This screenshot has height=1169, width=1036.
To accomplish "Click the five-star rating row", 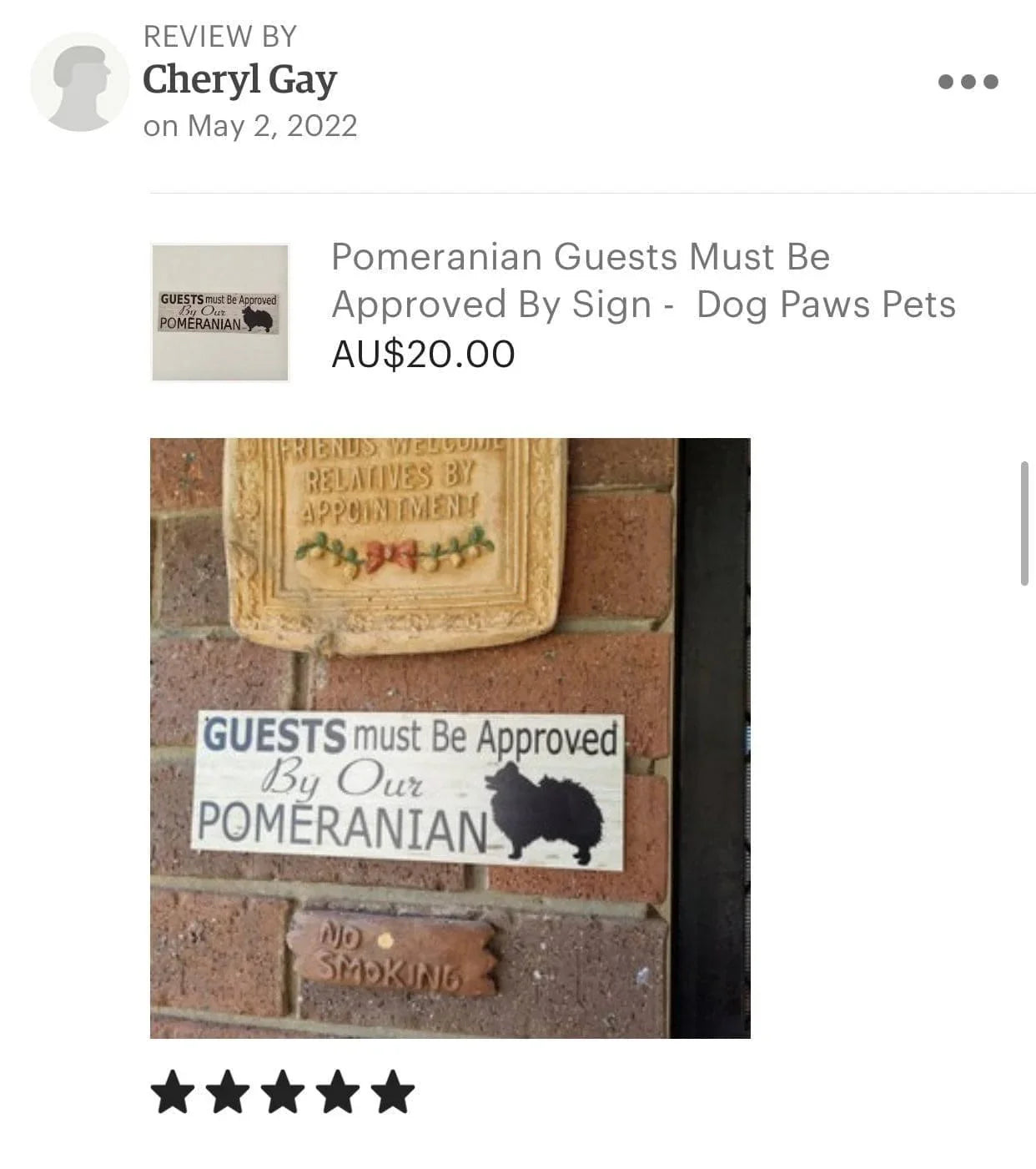I will pyautogui.click(x=283, y=1091).
